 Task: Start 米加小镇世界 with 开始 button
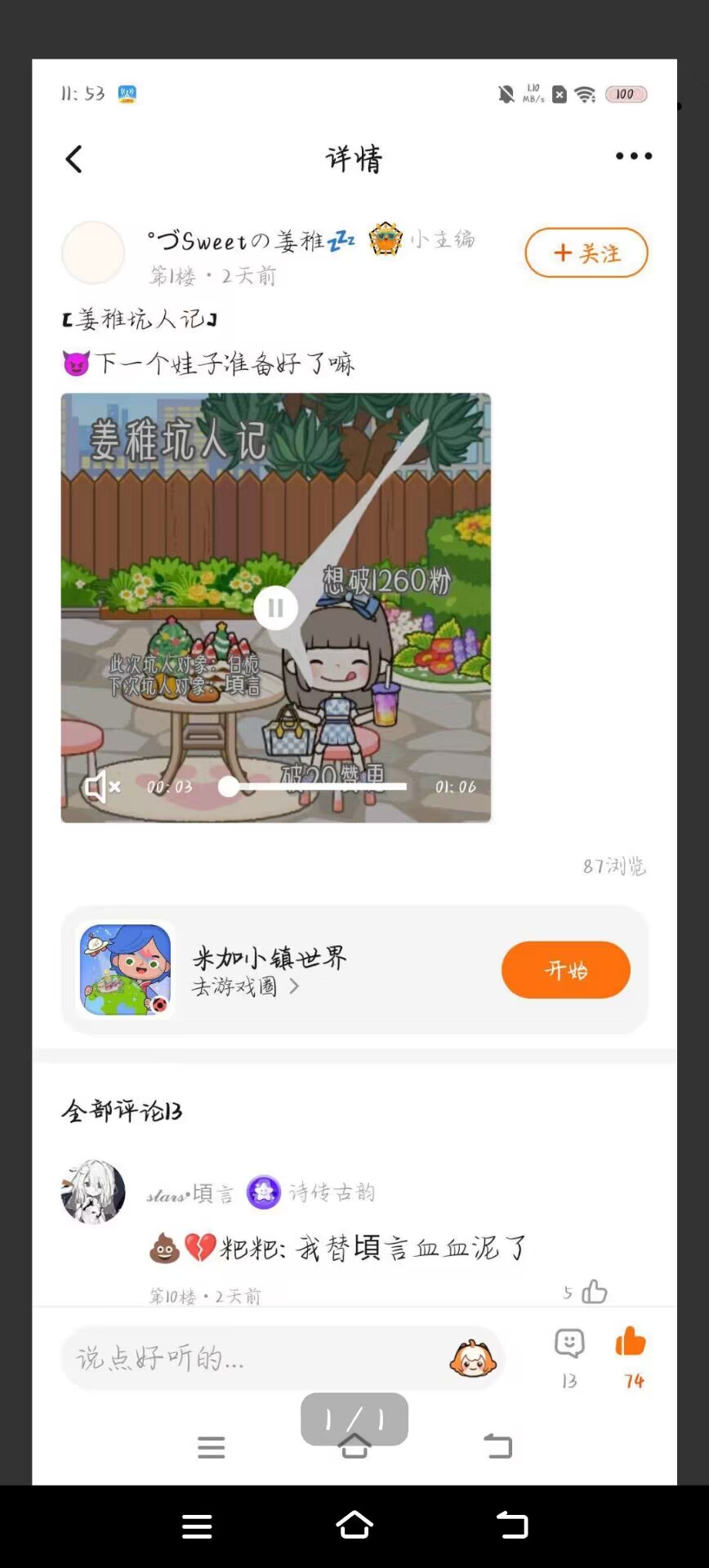coord(565,969)
